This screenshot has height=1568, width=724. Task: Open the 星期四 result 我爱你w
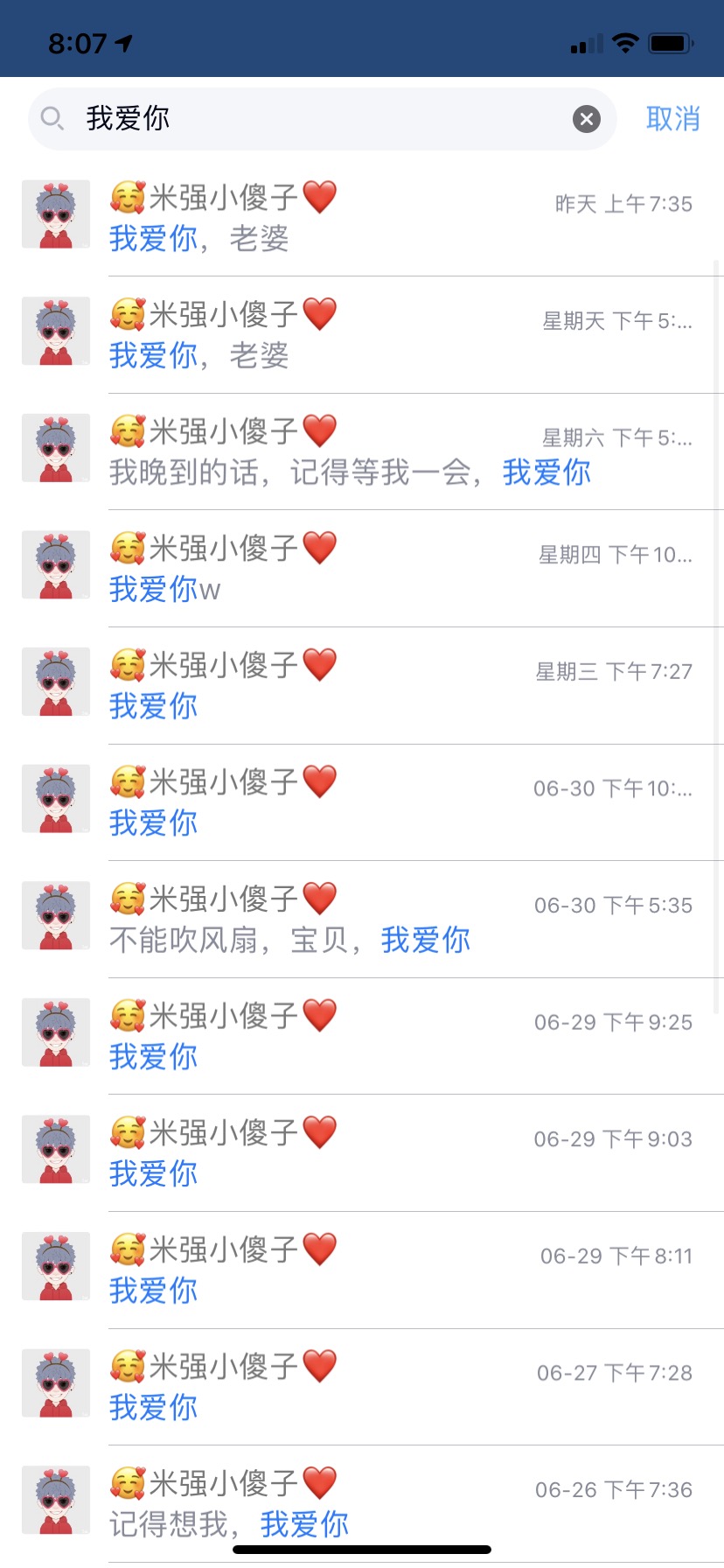coord(362,569)
